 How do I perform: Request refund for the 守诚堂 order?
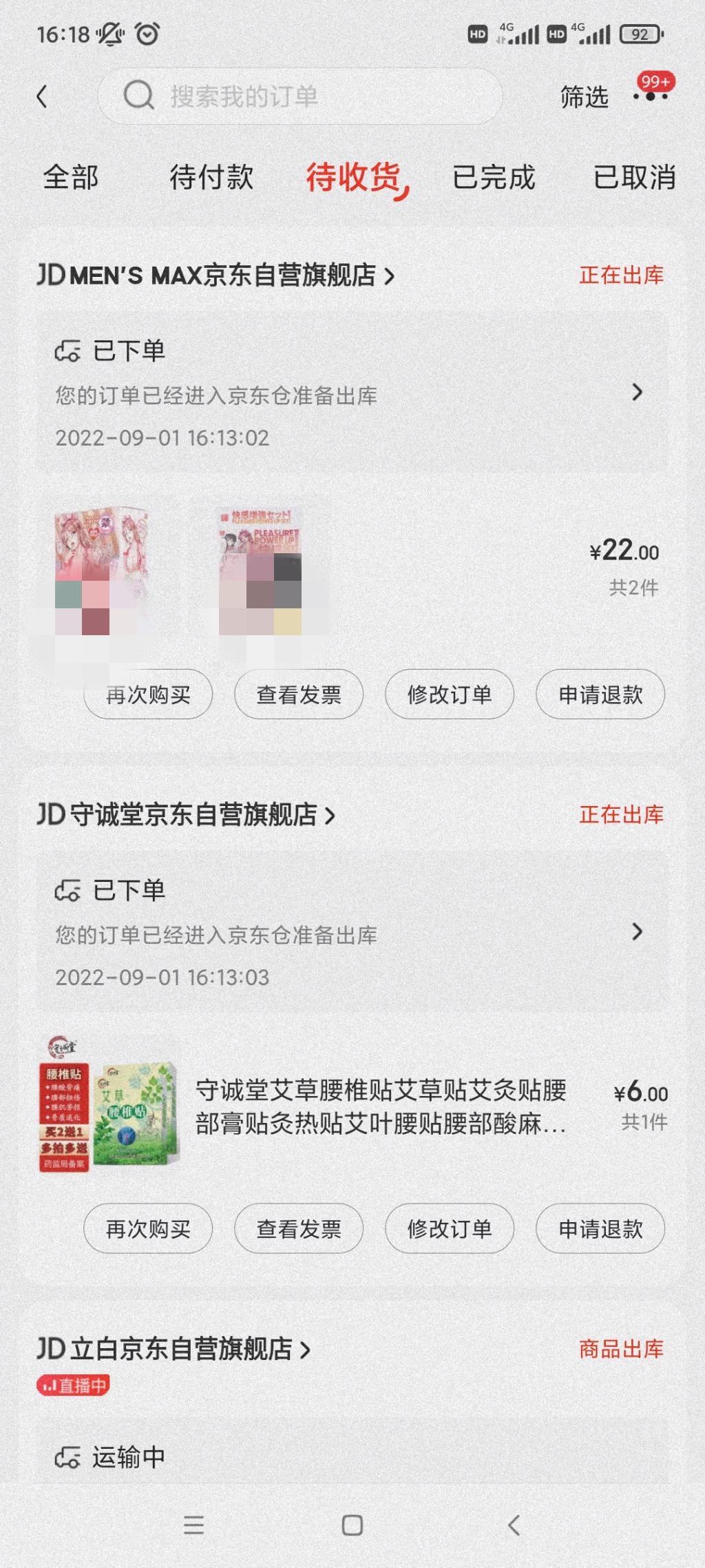[600, 1228]
